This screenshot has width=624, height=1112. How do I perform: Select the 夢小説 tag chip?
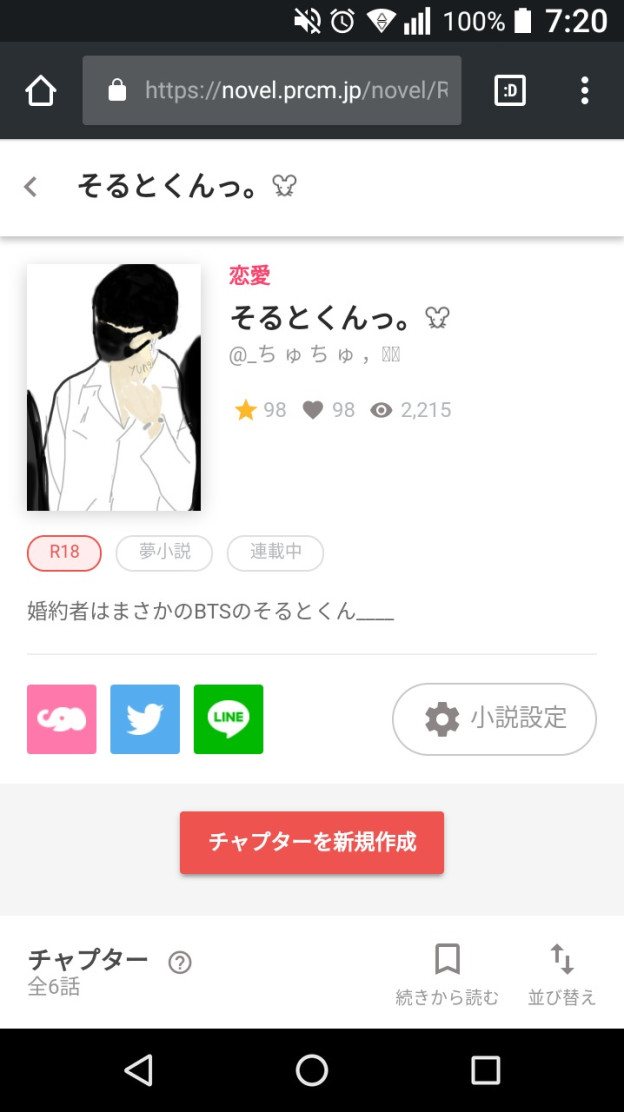[164, 552]
